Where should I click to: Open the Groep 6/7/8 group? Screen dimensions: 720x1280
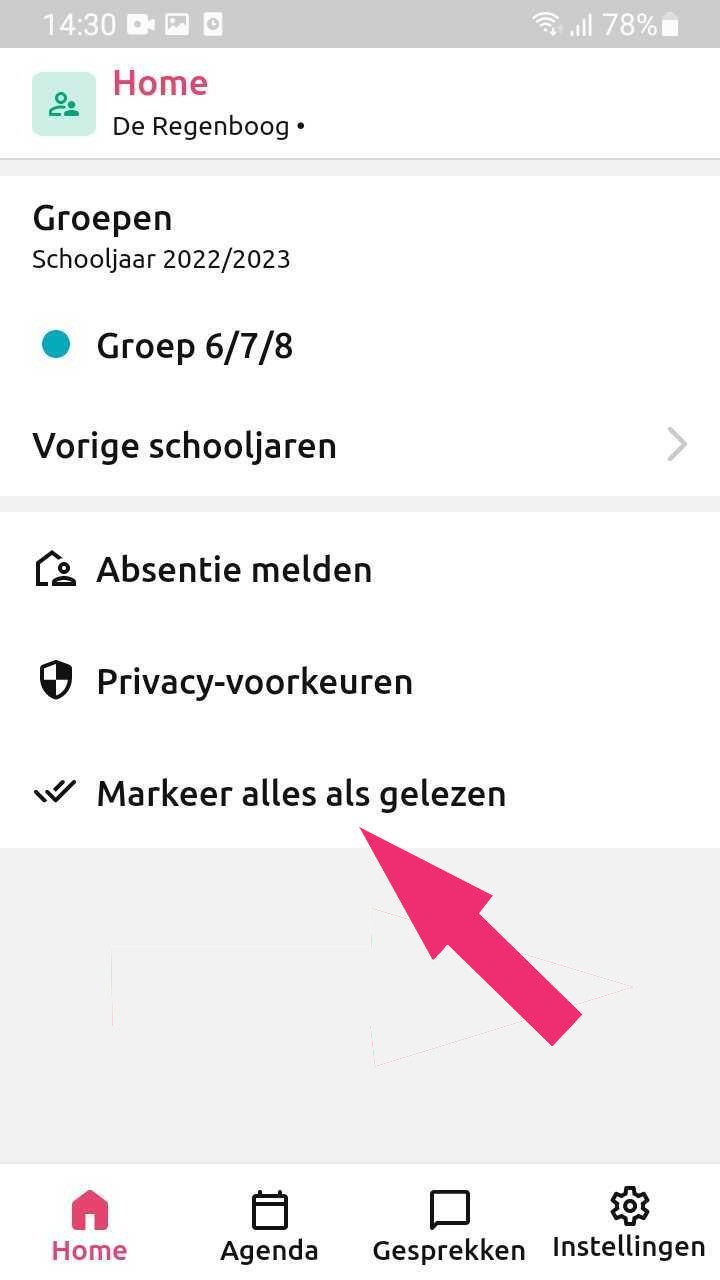[x=194, y=346]
